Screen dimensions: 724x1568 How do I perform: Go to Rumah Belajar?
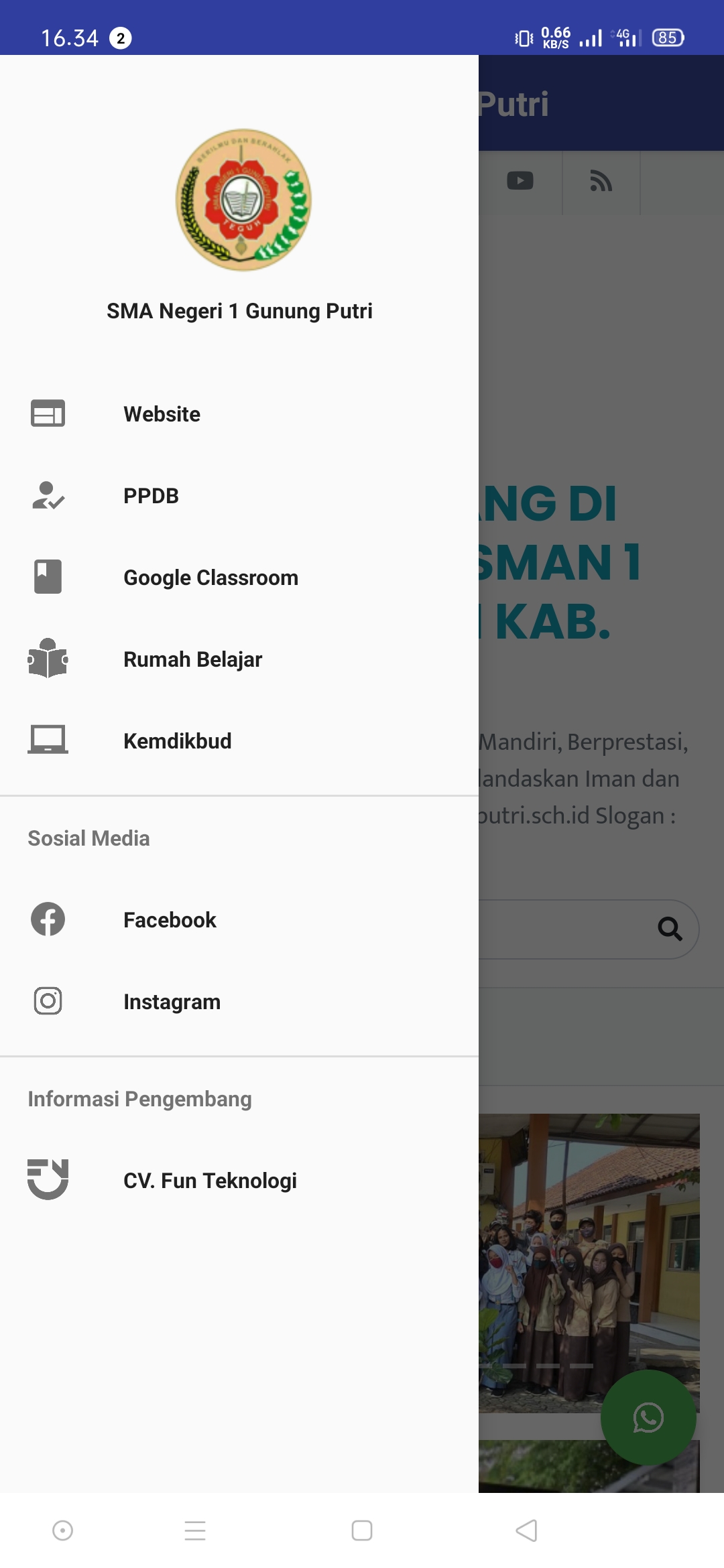point(192,659)
